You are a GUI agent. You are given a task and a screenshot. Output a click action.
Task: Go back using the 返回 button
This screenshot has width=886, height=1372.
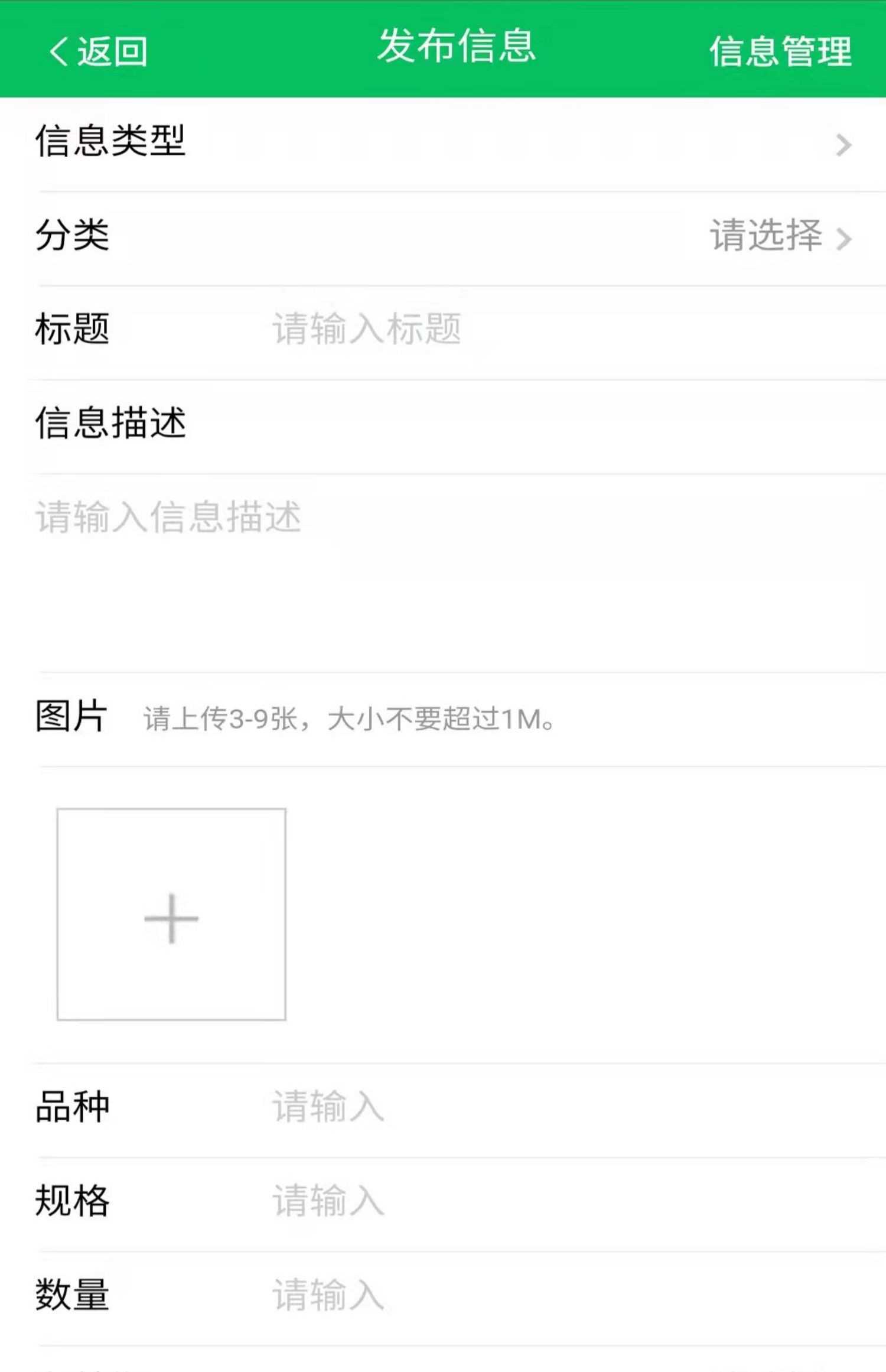98,52
